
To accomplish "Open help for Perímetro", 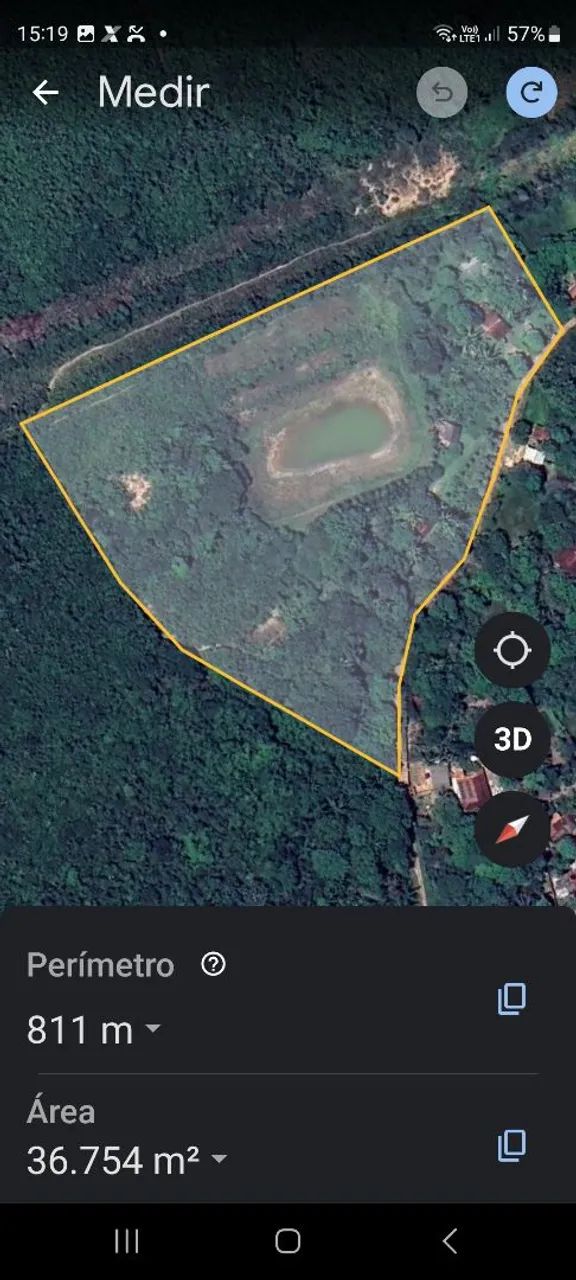I will pyautogui.click(x=213, y=964).
